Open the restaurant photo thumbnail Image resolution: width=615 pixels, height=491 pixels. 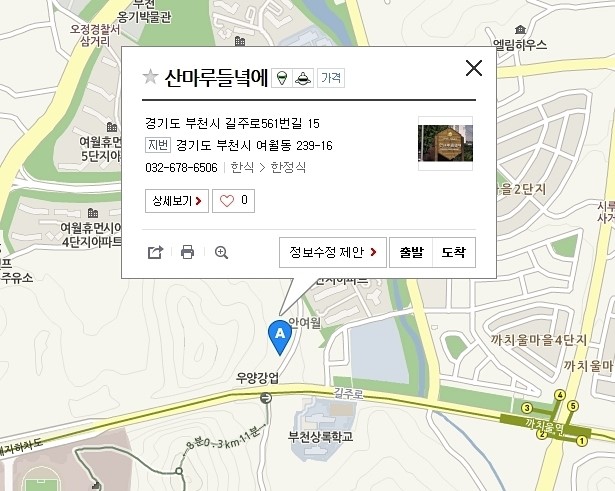tap(445, 143)
